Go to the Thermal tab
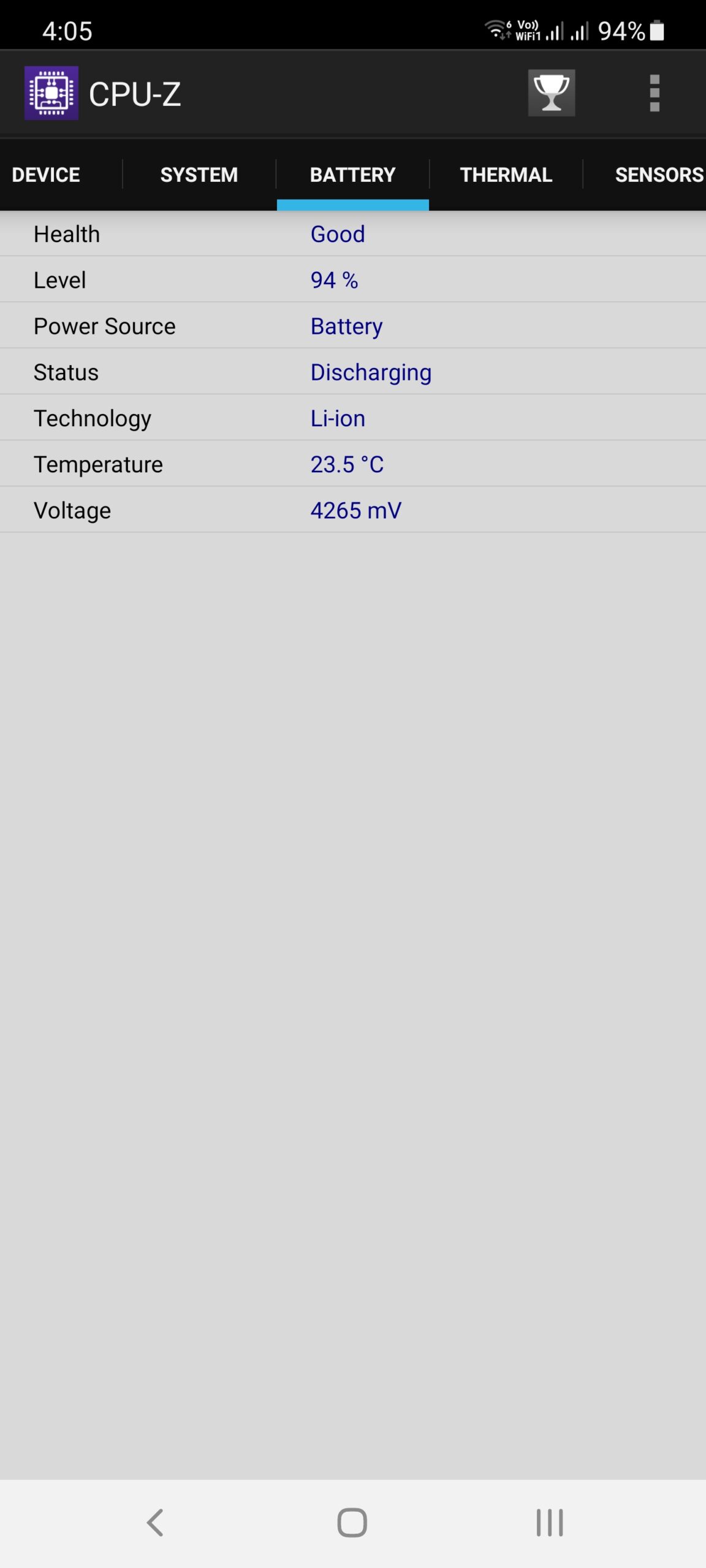This screenshot has width=706, height=1568. 506,175
